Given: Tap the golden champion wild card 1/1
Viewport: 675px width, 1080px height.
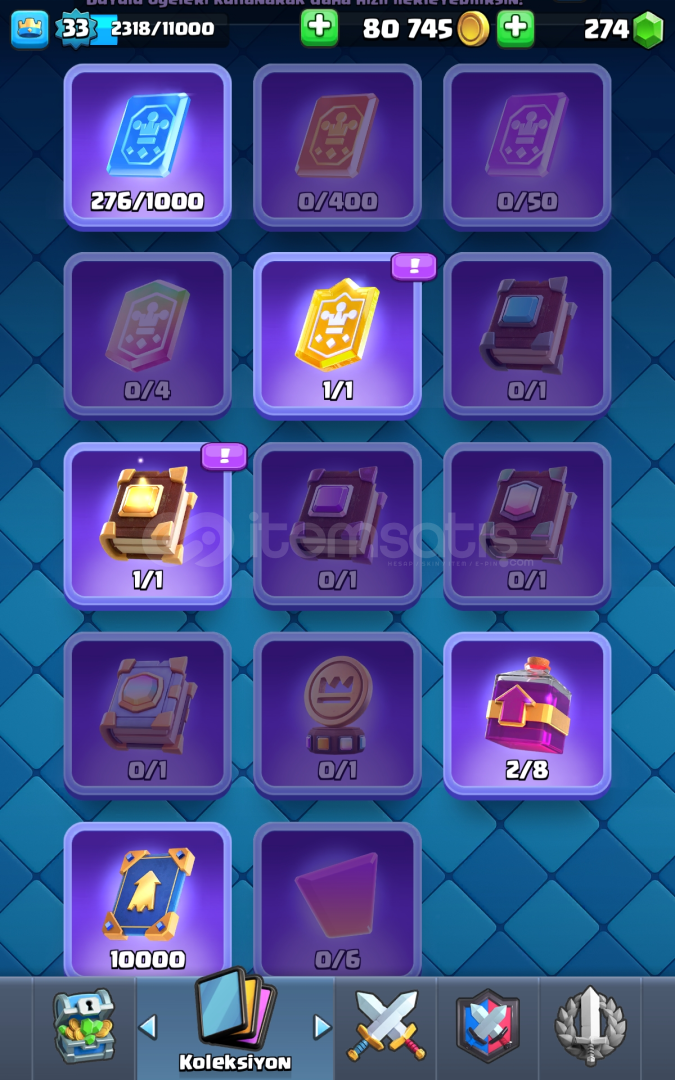Looking at the screenshot, I should tap(337, 335).
